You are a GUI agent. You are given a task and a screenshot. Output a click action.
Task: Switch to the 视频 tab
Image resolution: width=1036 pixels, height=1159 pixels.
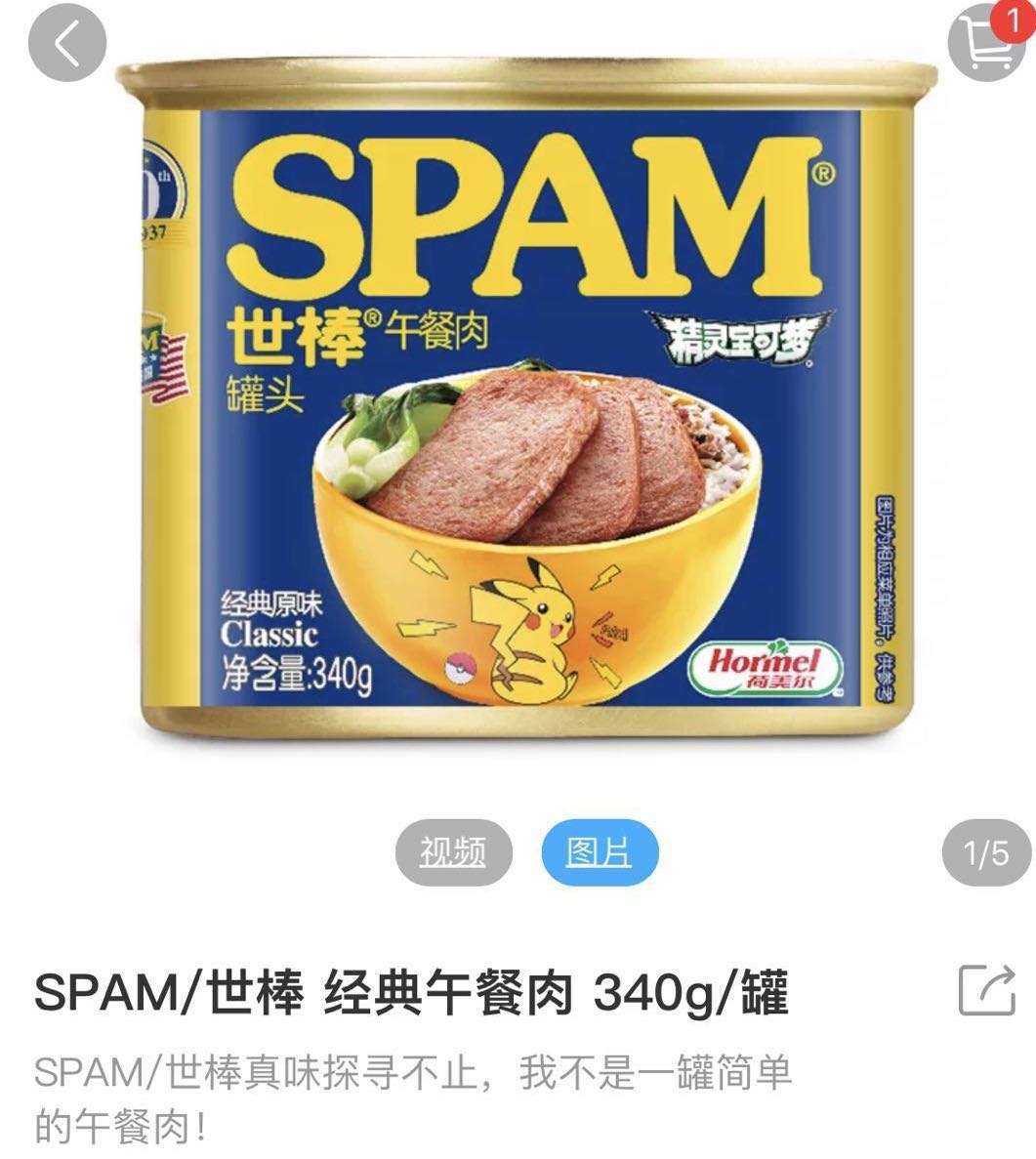click(452, 853)
